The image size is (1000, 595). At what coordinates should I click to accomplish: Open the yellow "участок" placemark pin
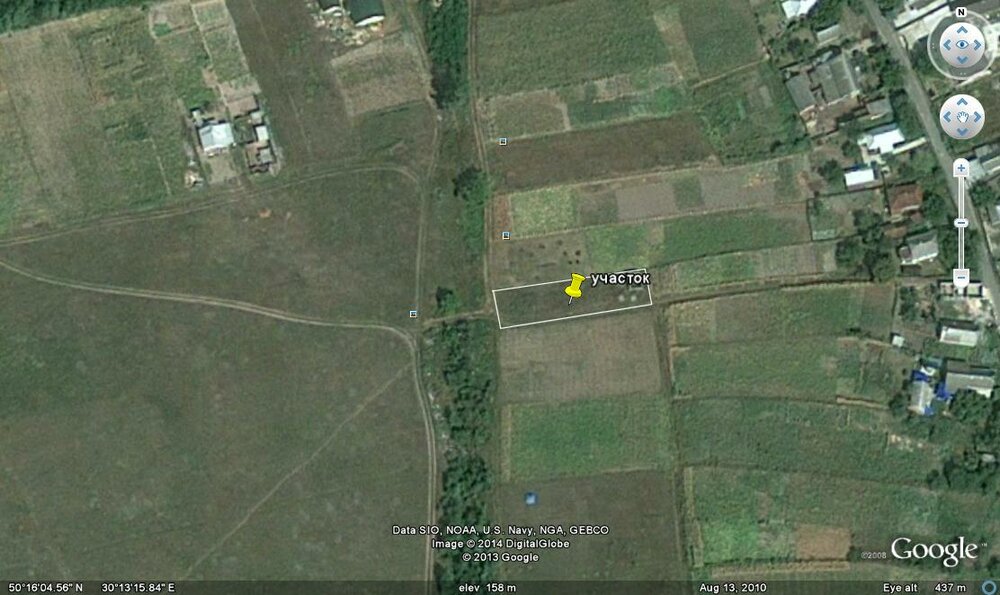tap(574, 286)
